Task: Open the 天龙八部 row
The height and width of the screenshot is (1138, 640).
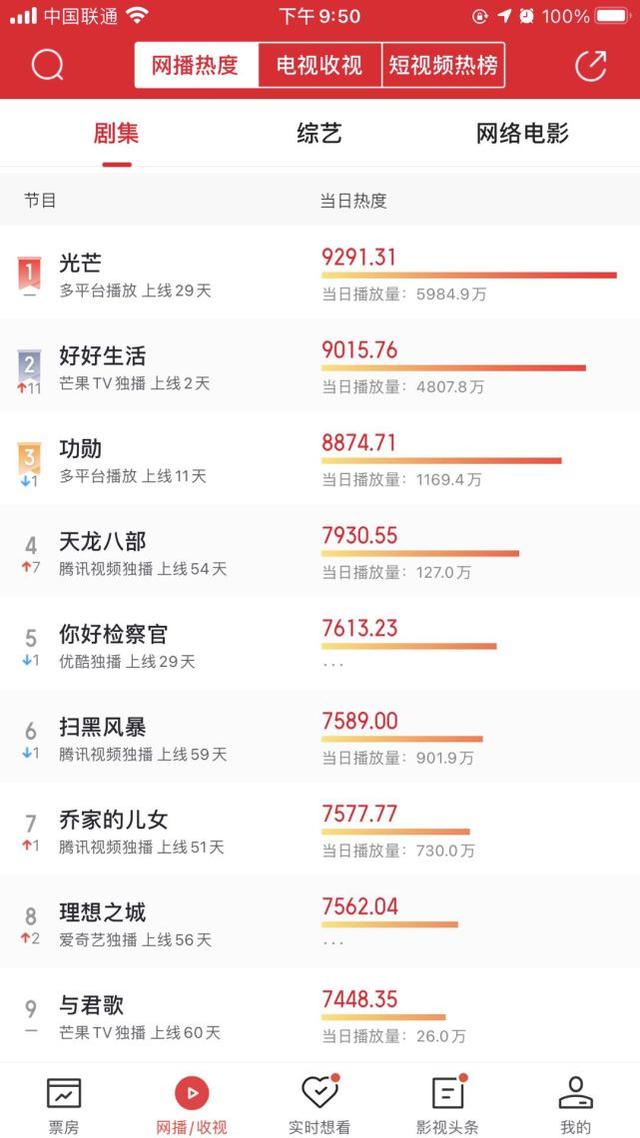Action: pyautogui.click(x=320, y=550)
